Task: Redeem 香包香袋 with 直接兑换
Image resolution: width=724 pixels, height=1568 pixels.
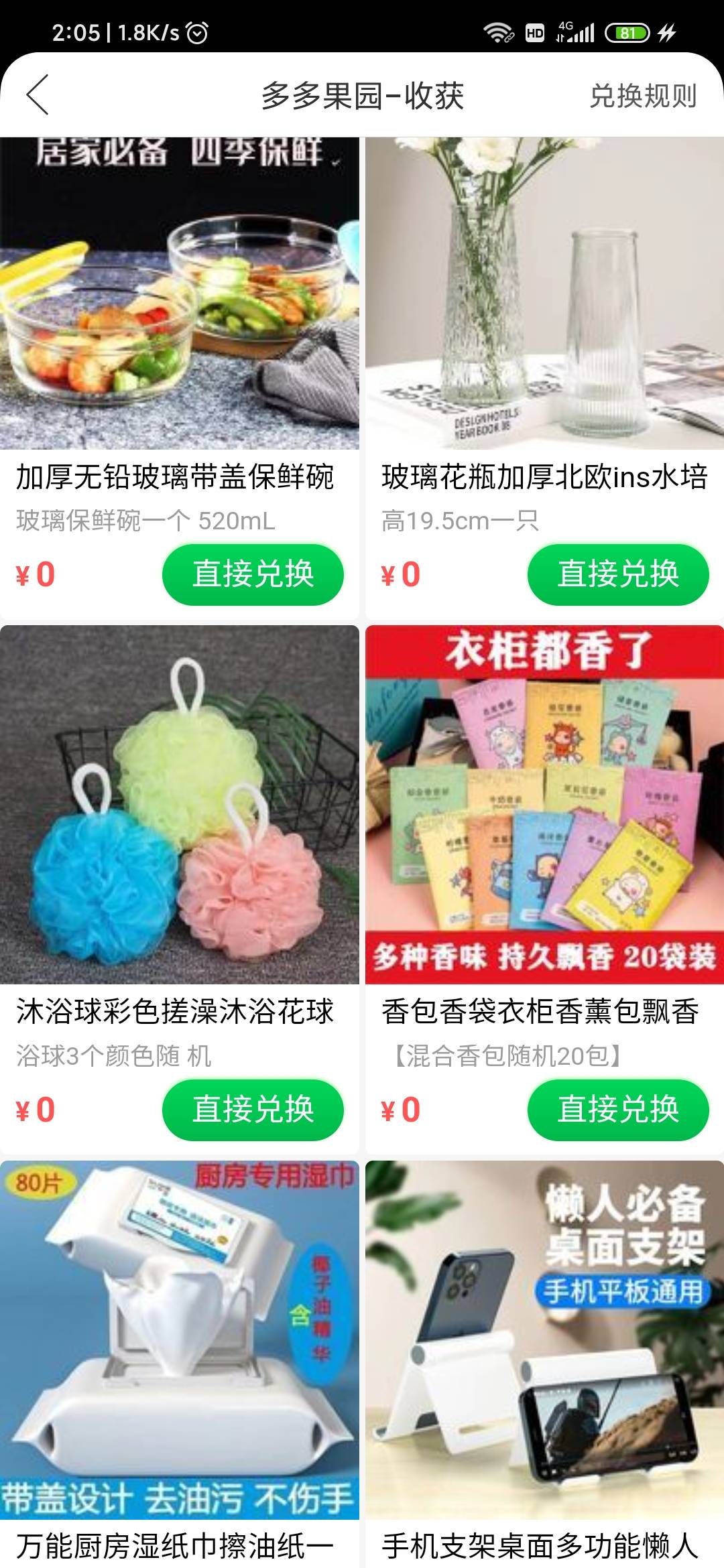Action: (x=617, y=1109)
